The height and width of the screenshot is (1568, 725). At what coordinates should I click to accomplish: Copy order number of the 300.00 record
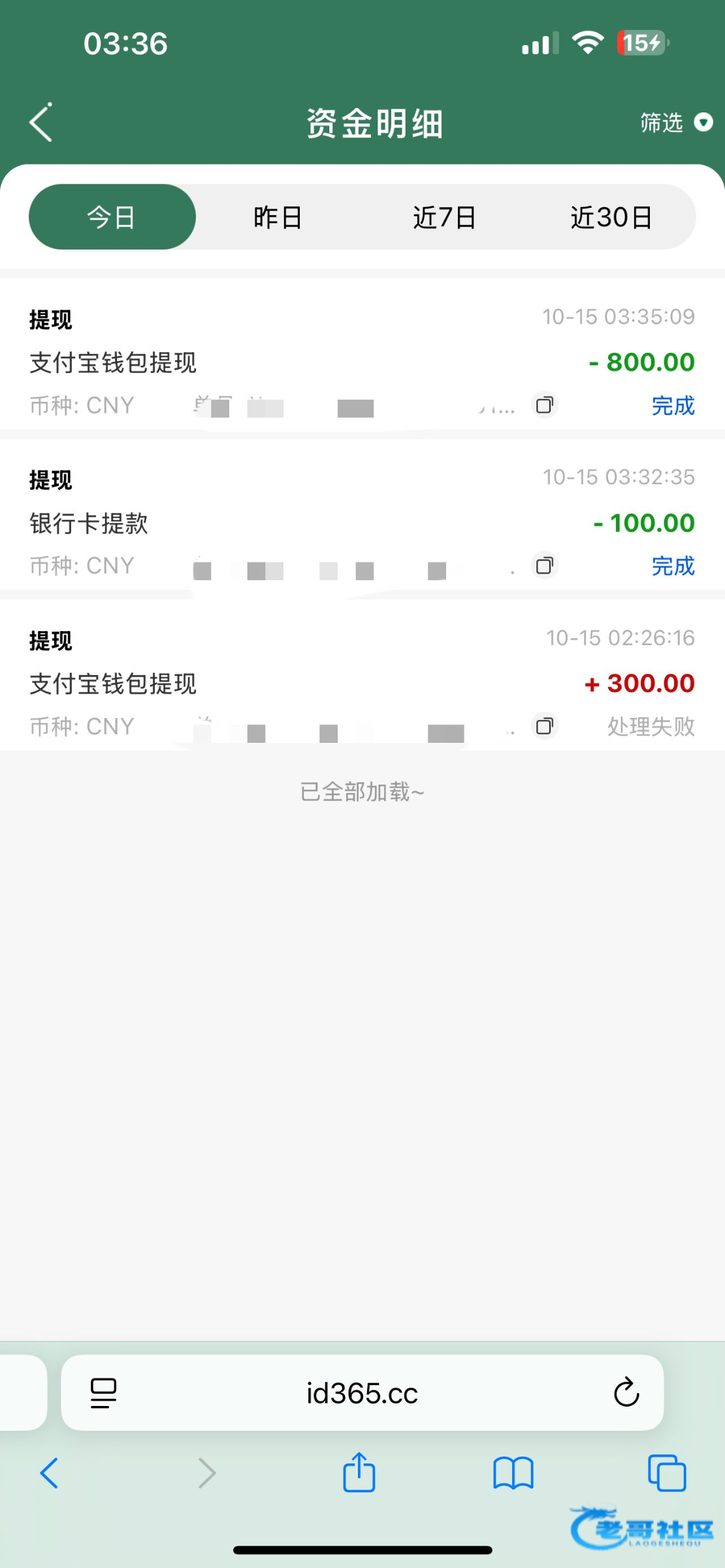pyautogui.click(x=545, y=726)
